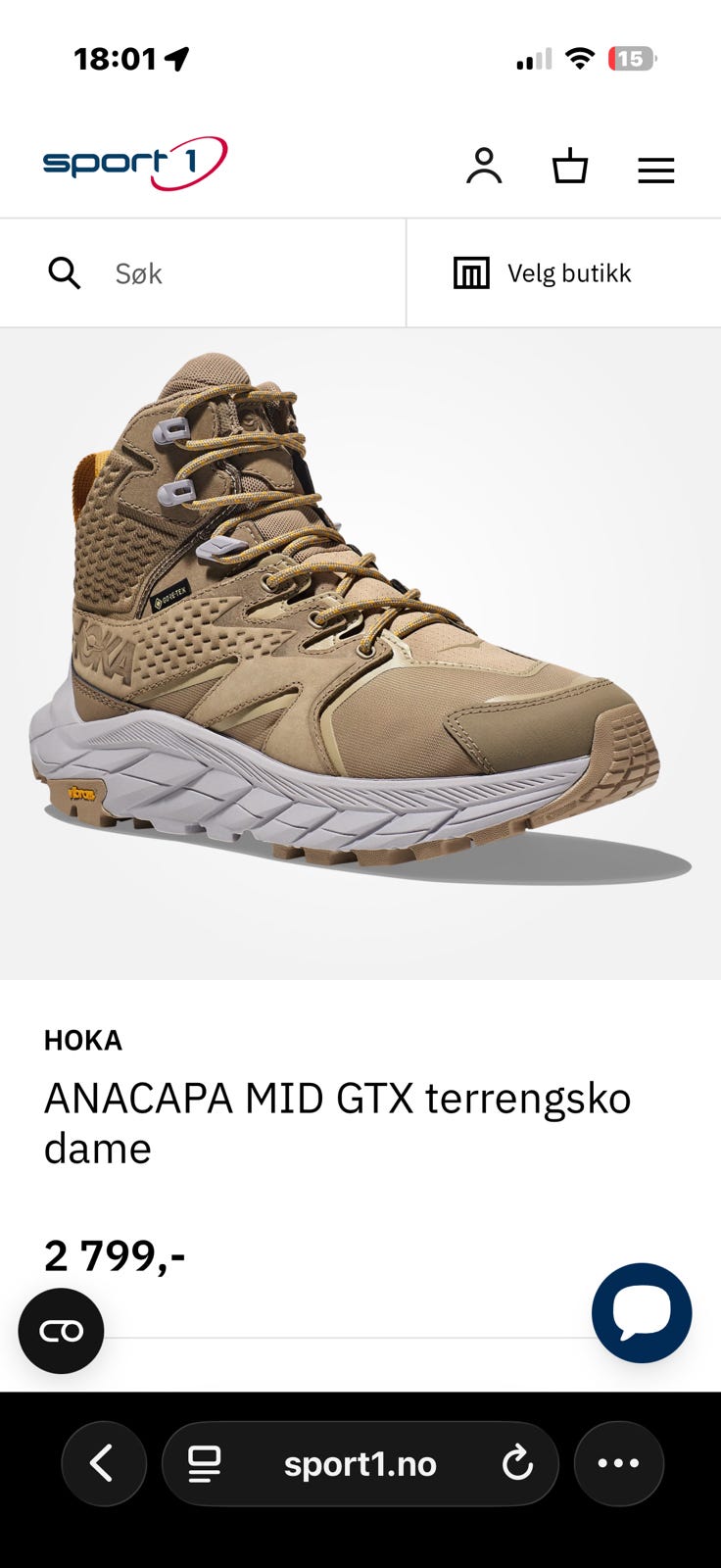Viewport: 721px width, 1568px height.
Task: Select a store via Velg butikk
Action: [564, 273]
